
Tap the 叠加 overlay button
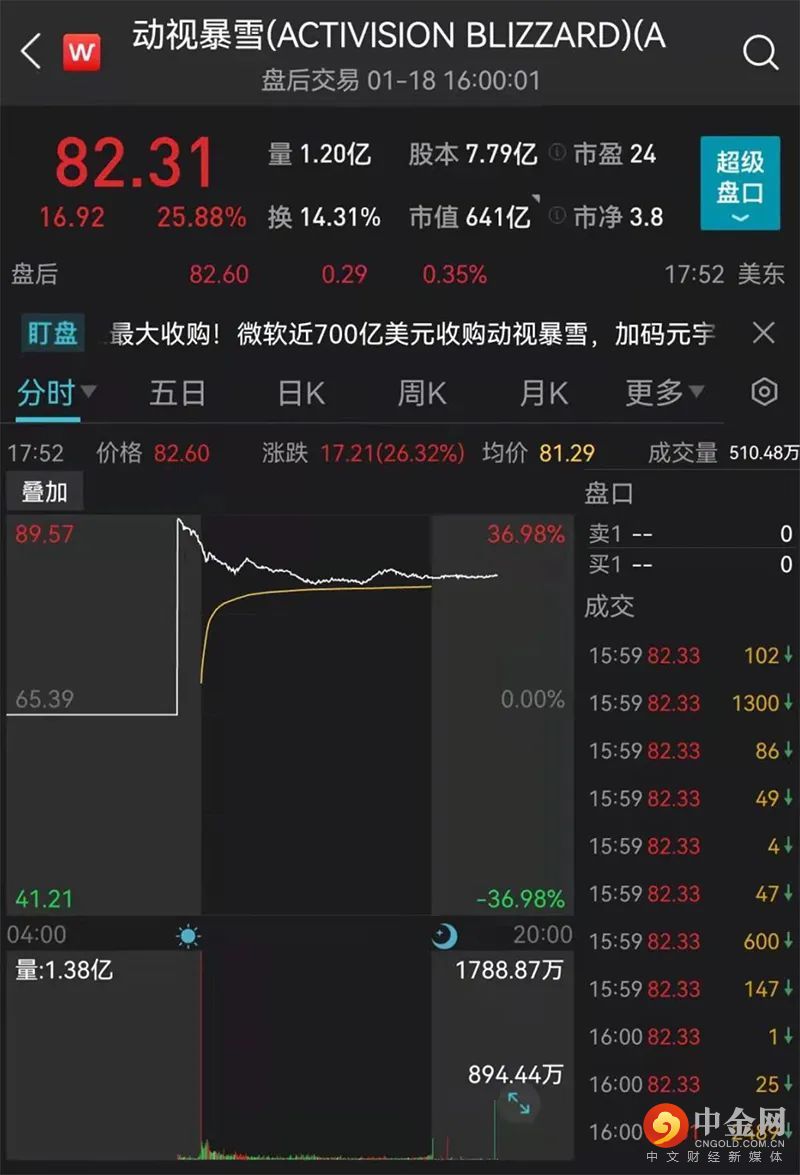tap(44, 492)
